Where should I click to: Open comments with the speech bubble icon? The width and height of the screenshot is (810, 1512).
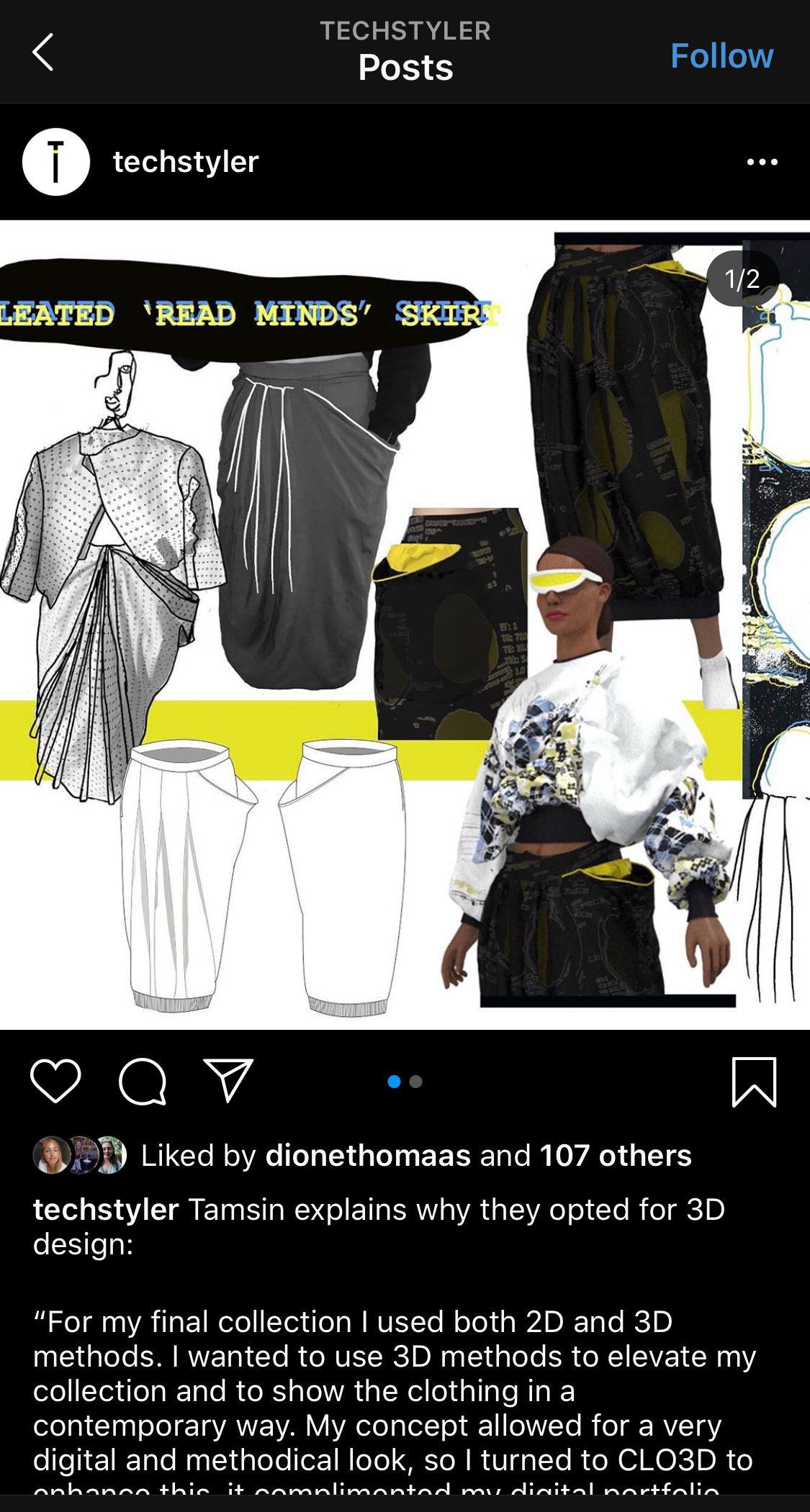click(143, 1081)
